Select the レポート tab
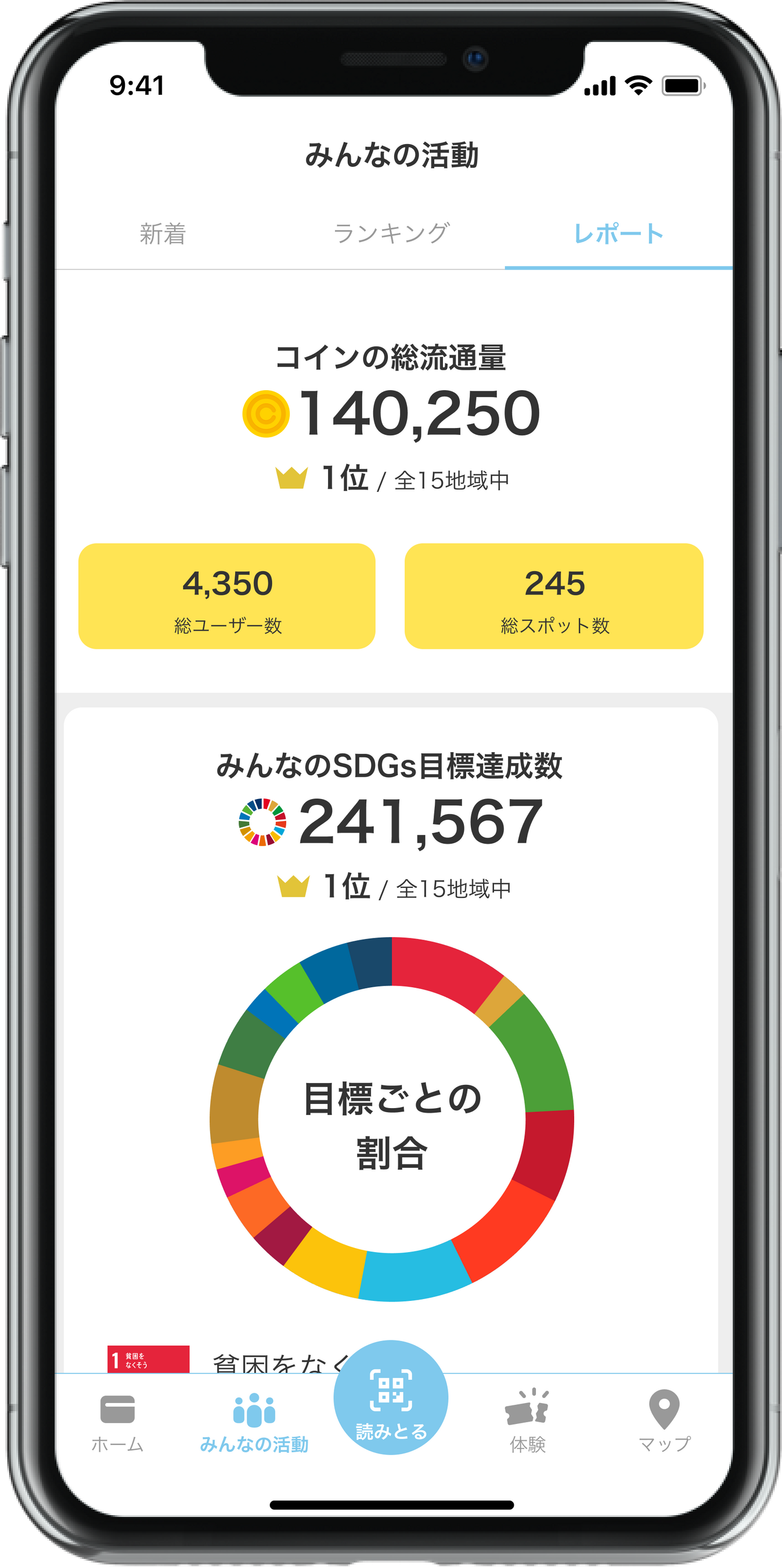The image size is (782, 1568). pos(618,235)
